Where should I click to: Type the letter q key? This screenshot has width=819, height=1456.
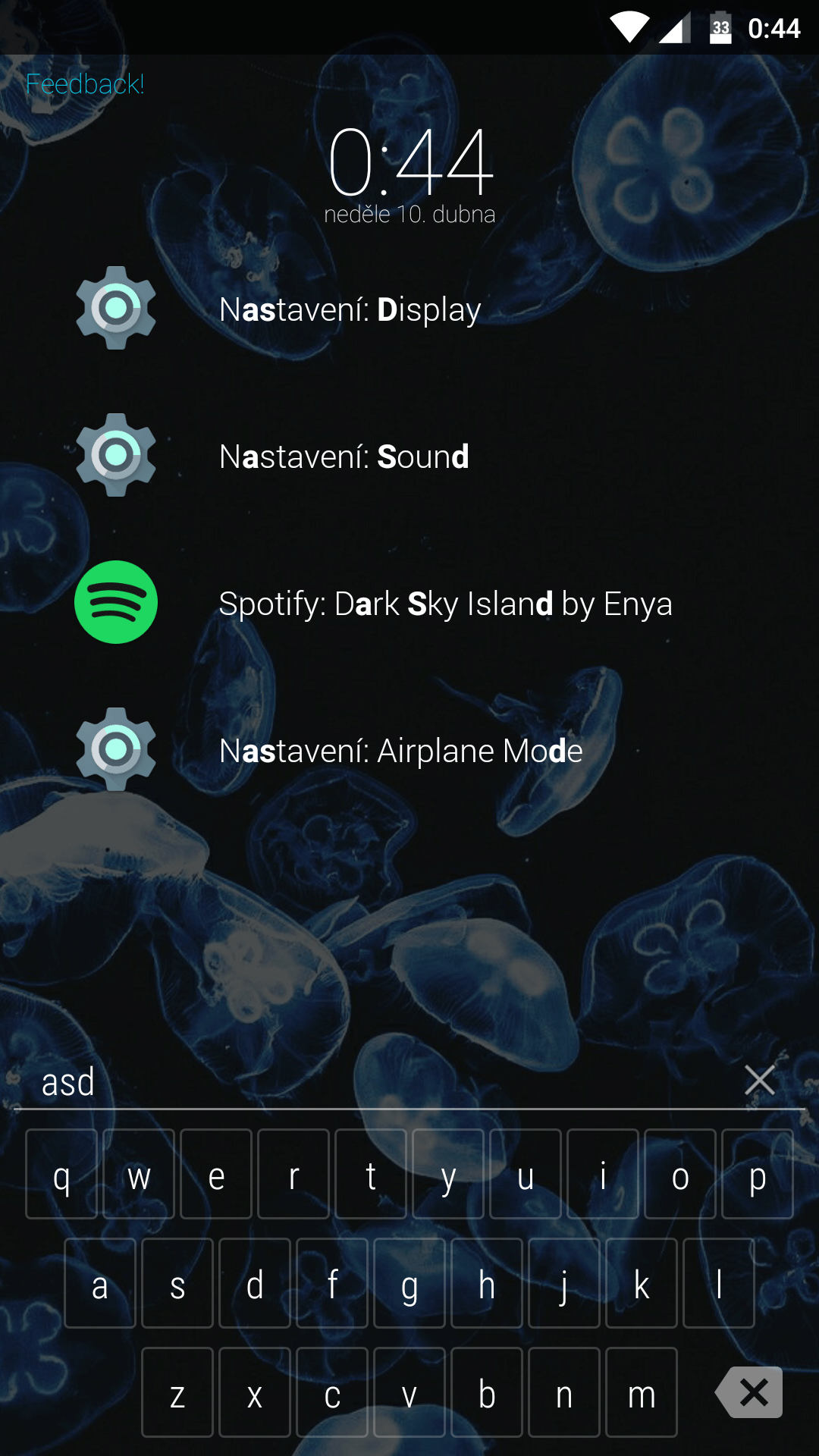click(x=61, y=1174)
